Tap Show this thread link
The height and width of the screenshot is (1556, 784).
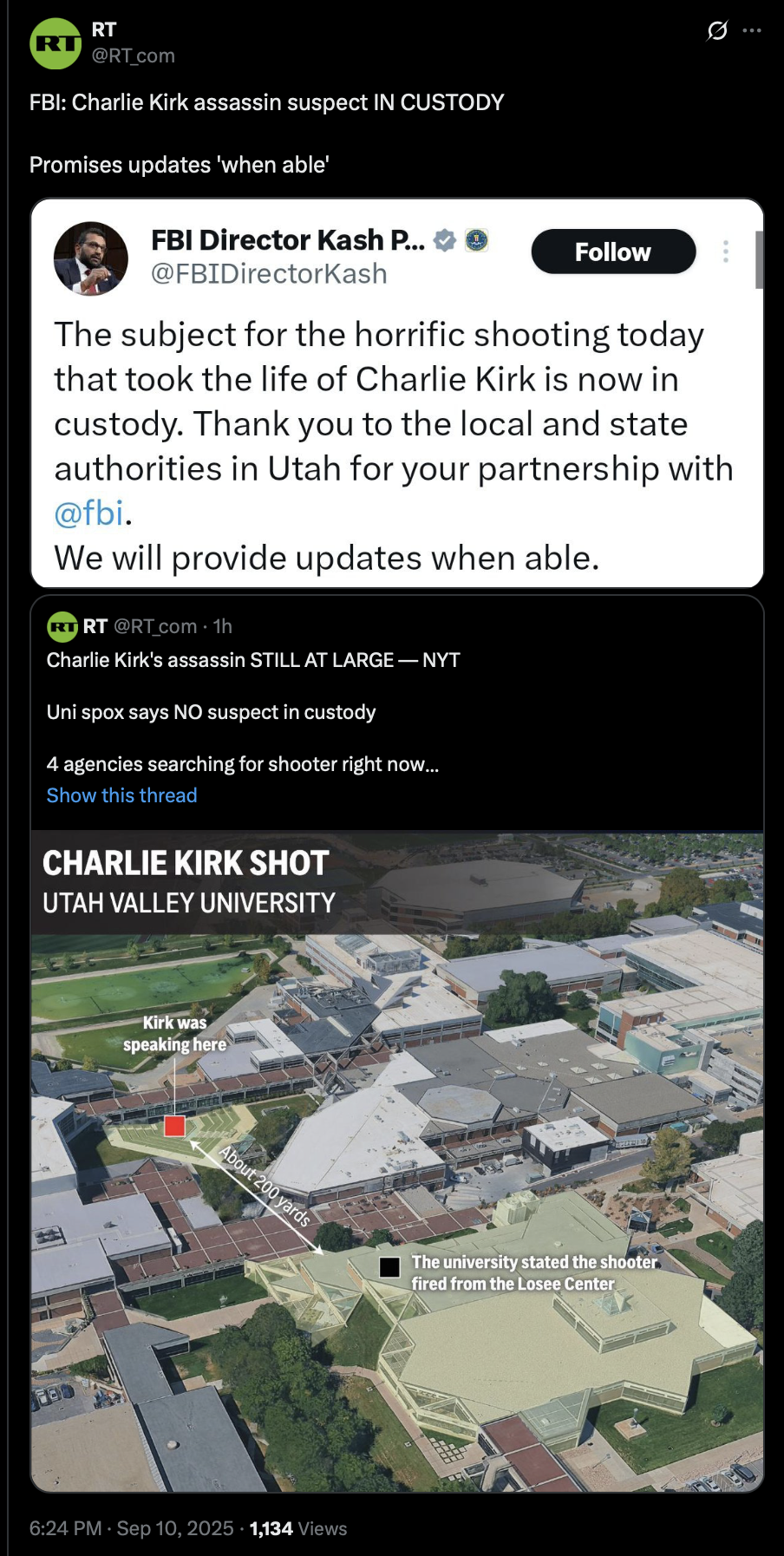pos(121,795)
